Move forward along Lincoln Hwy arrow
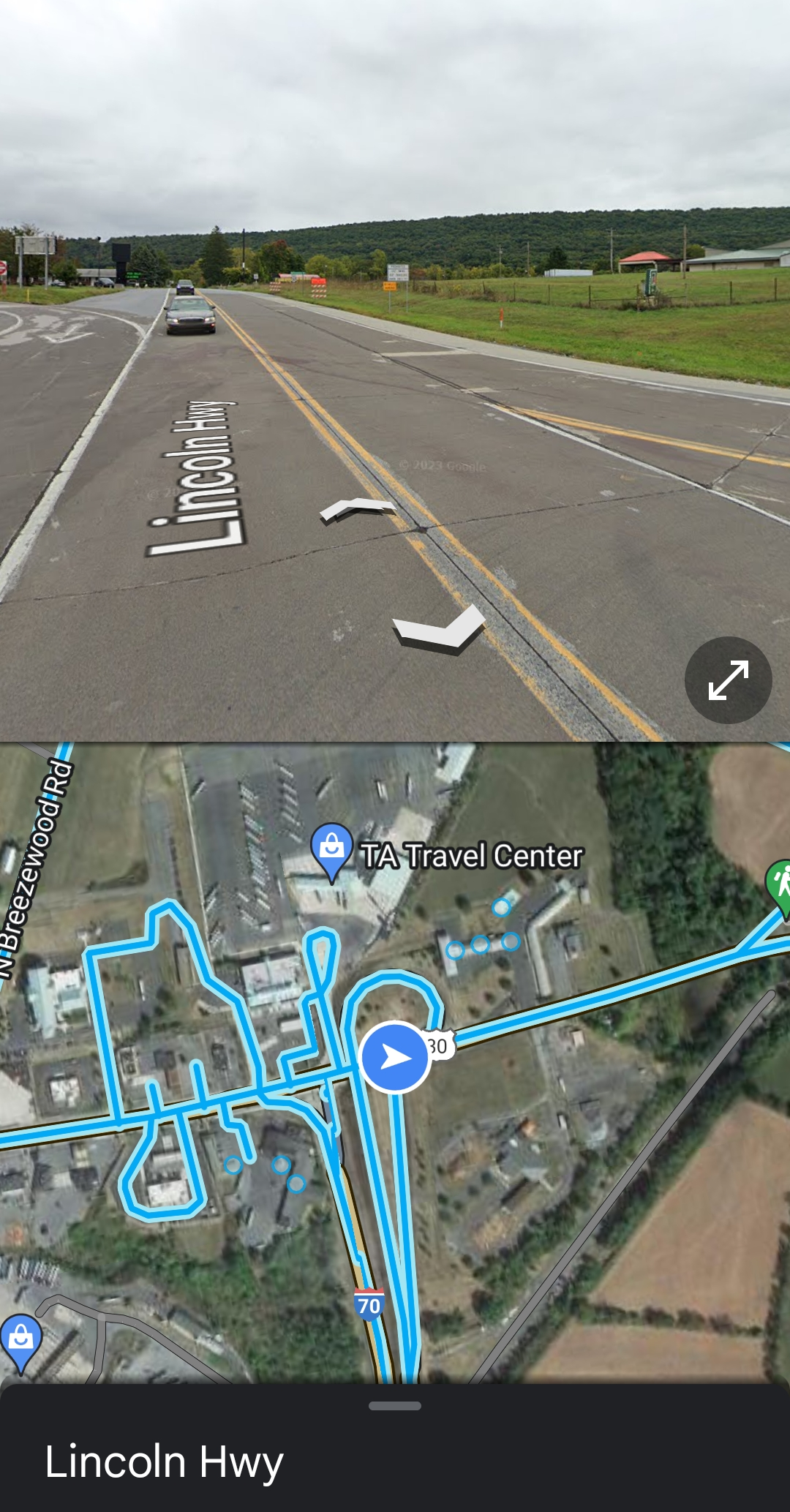 [357, 509]
